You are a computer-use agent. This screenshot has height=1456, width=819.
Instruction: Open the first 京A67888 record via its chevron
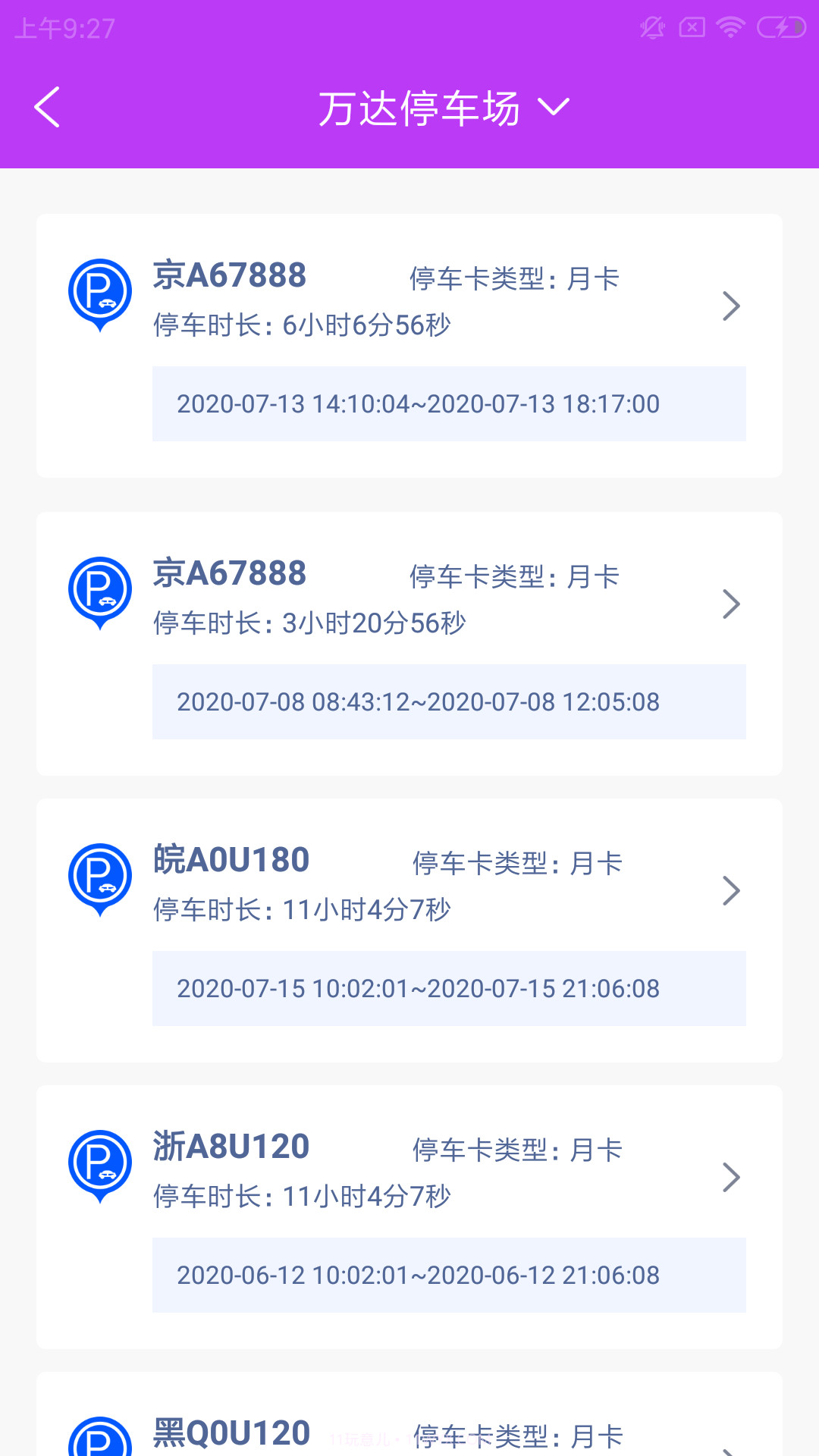coord(732,306)
